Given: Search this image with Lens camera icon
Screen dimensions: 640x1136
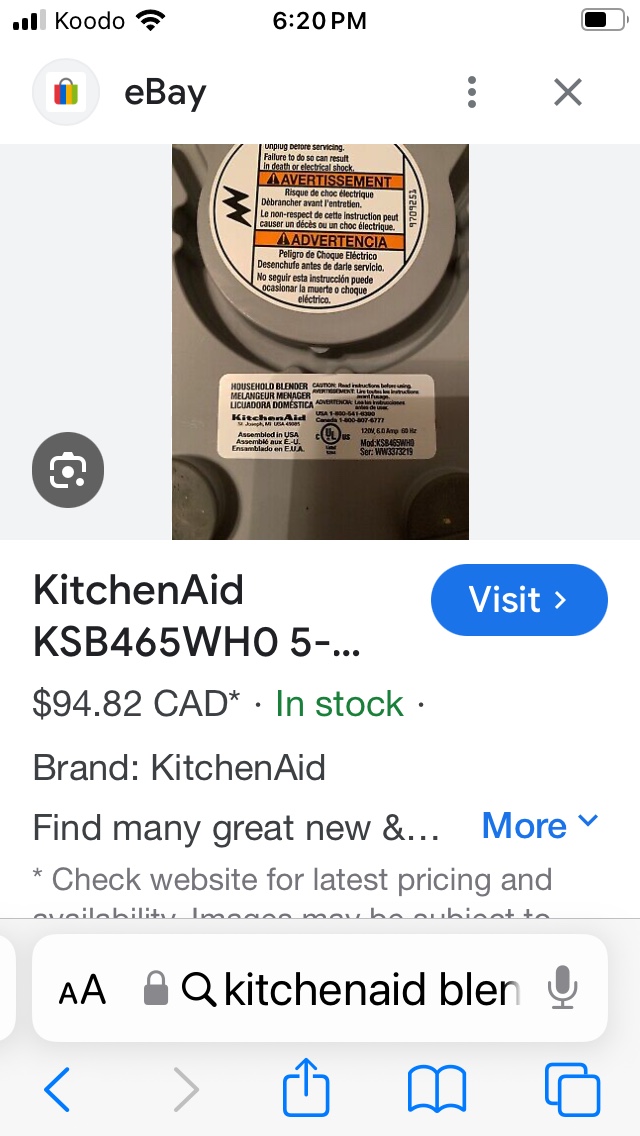Looking at the screenshot, I should [x=68, y=470].
